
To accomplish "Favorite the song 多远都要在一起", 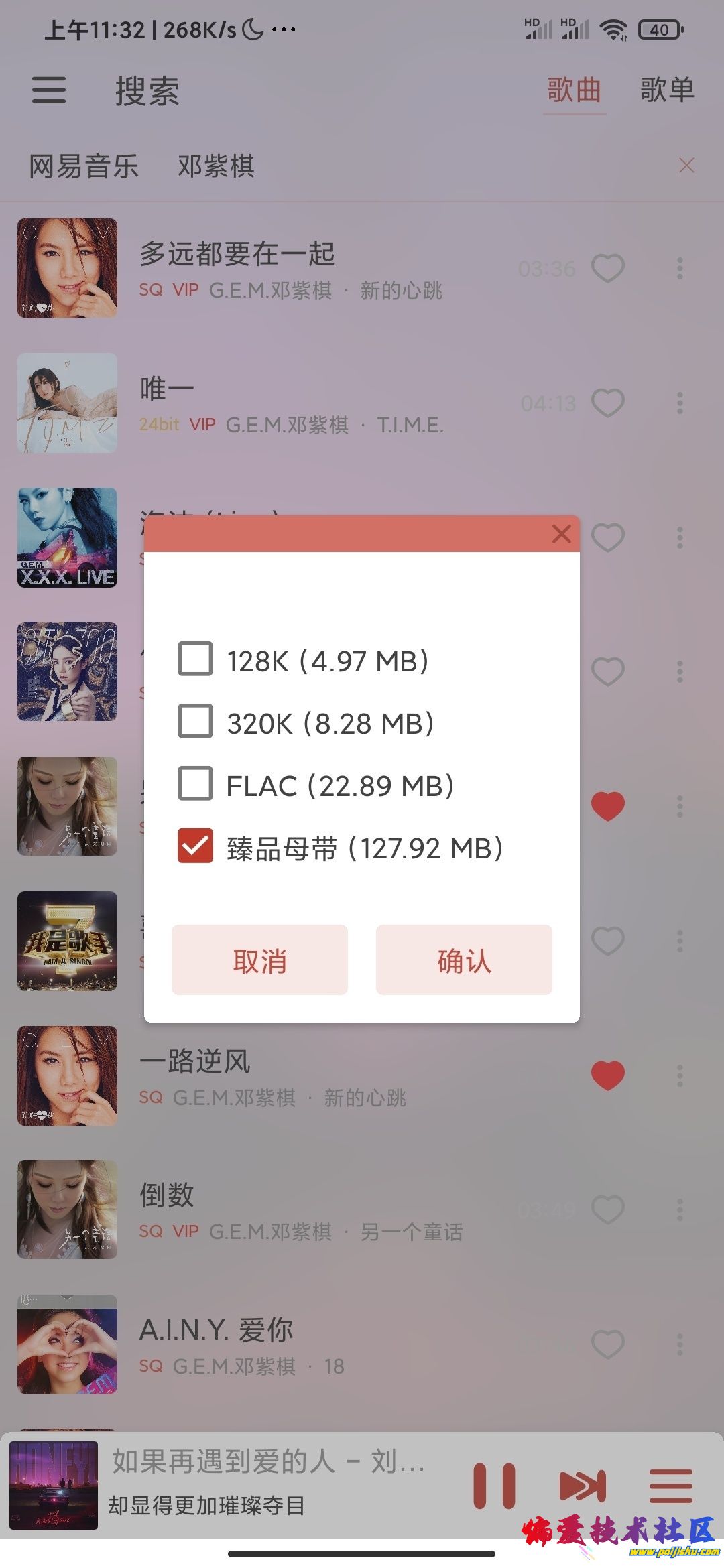I will pos(607,268).
